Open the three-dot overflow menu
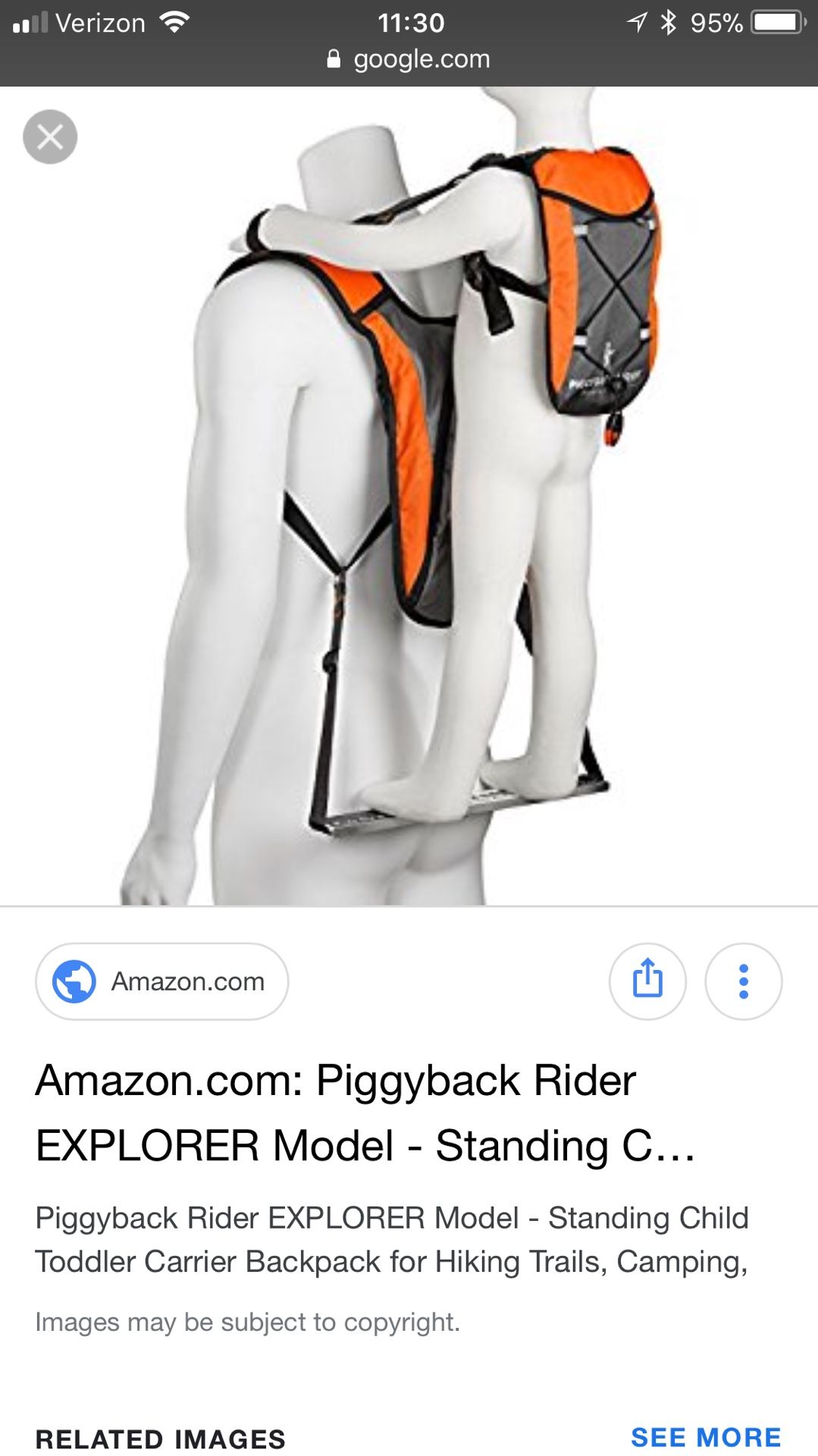 (x=743, y=981)
